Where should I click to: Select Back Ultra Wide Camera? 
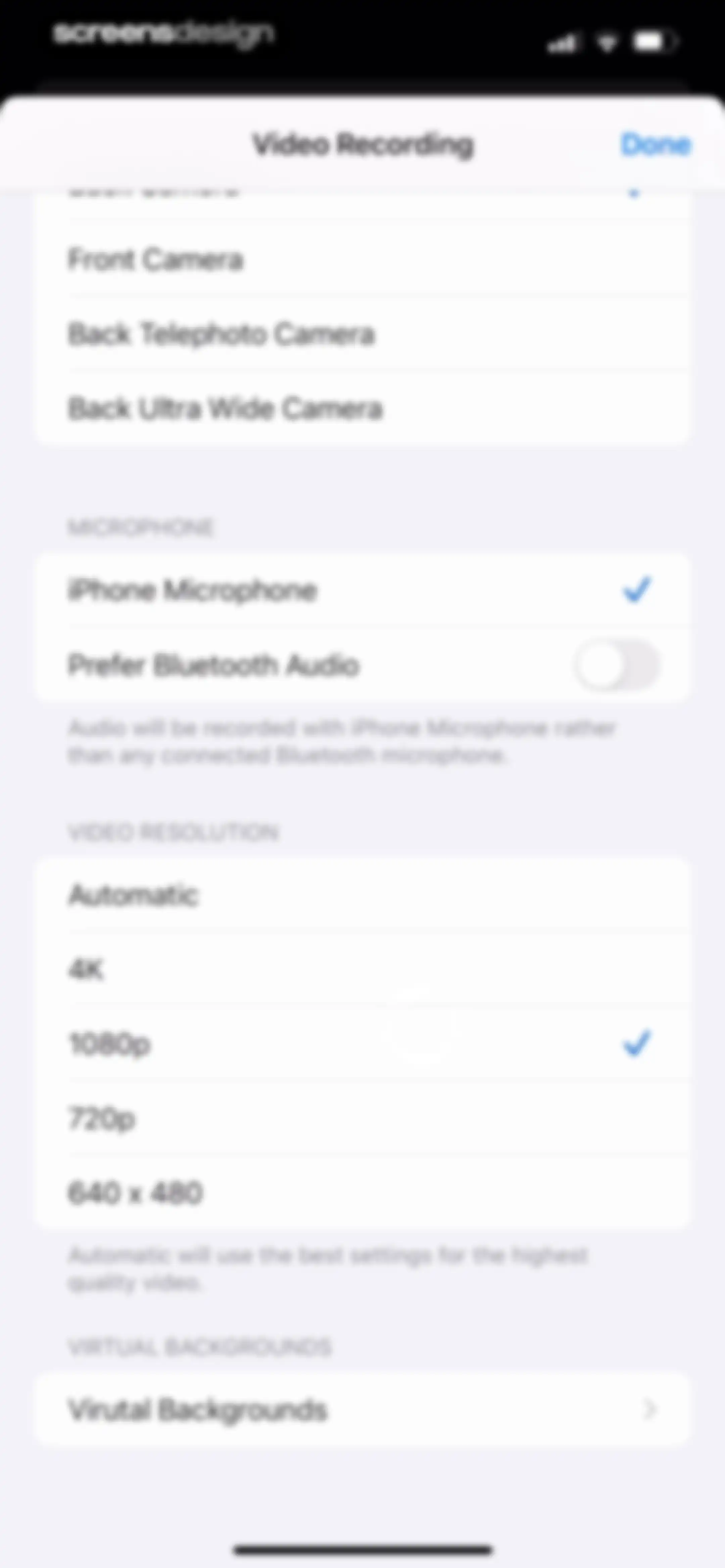(362, 408)
